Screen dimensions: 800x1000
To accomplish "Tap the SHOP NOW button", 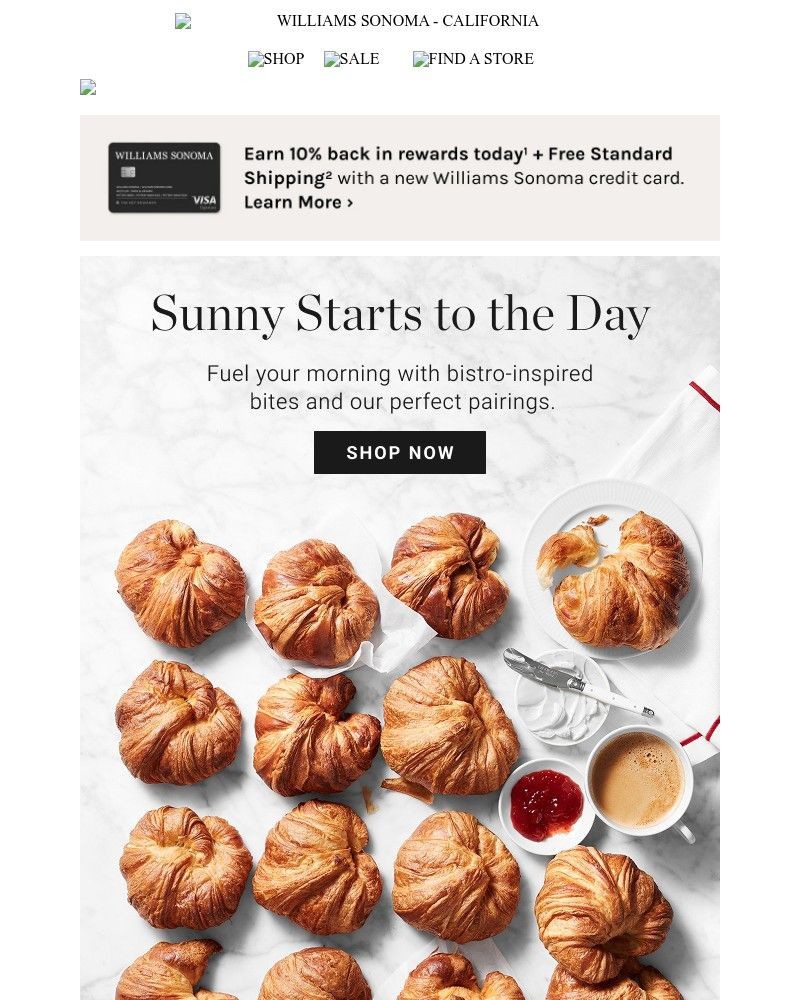I will [399, 453].
